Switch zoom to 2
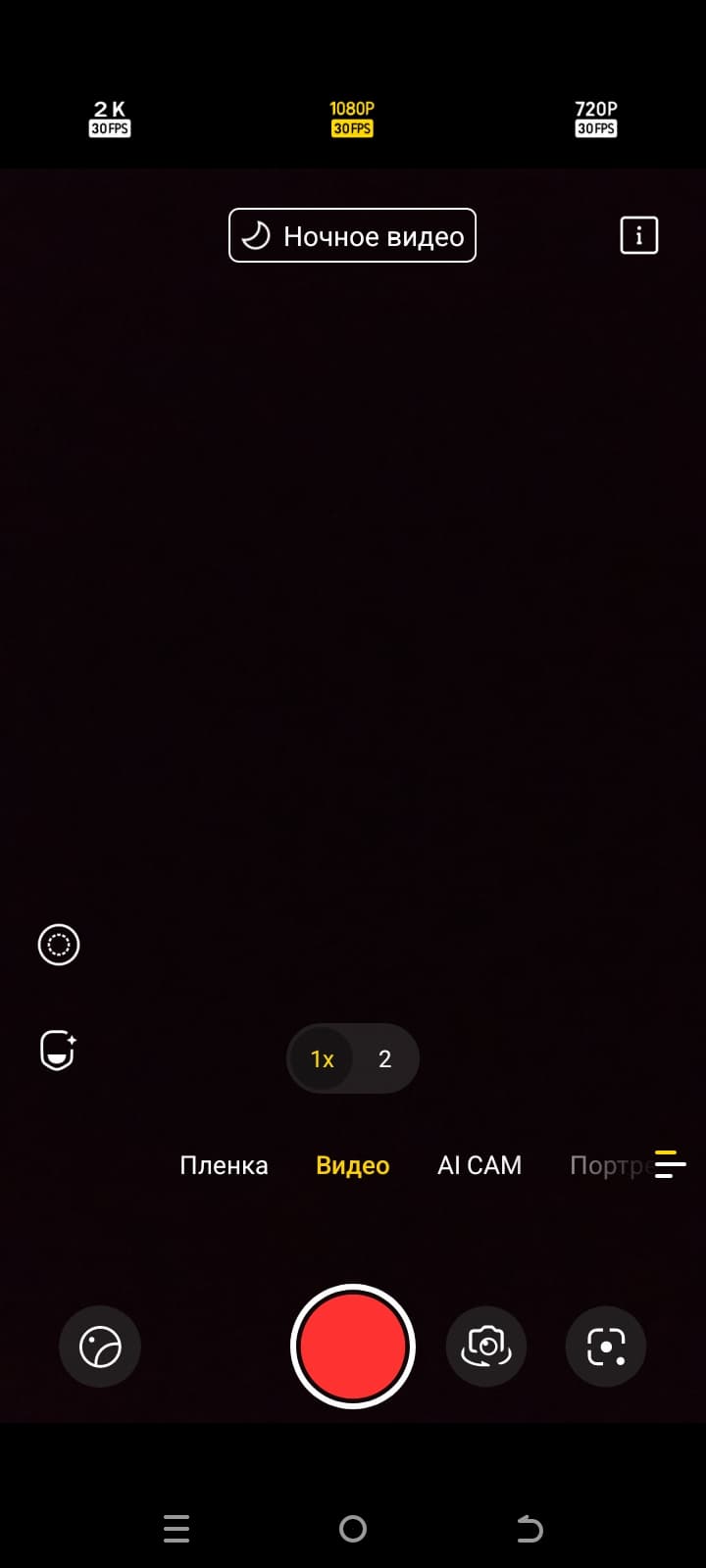This screenshot has width=706, height=1568. 384,1059
